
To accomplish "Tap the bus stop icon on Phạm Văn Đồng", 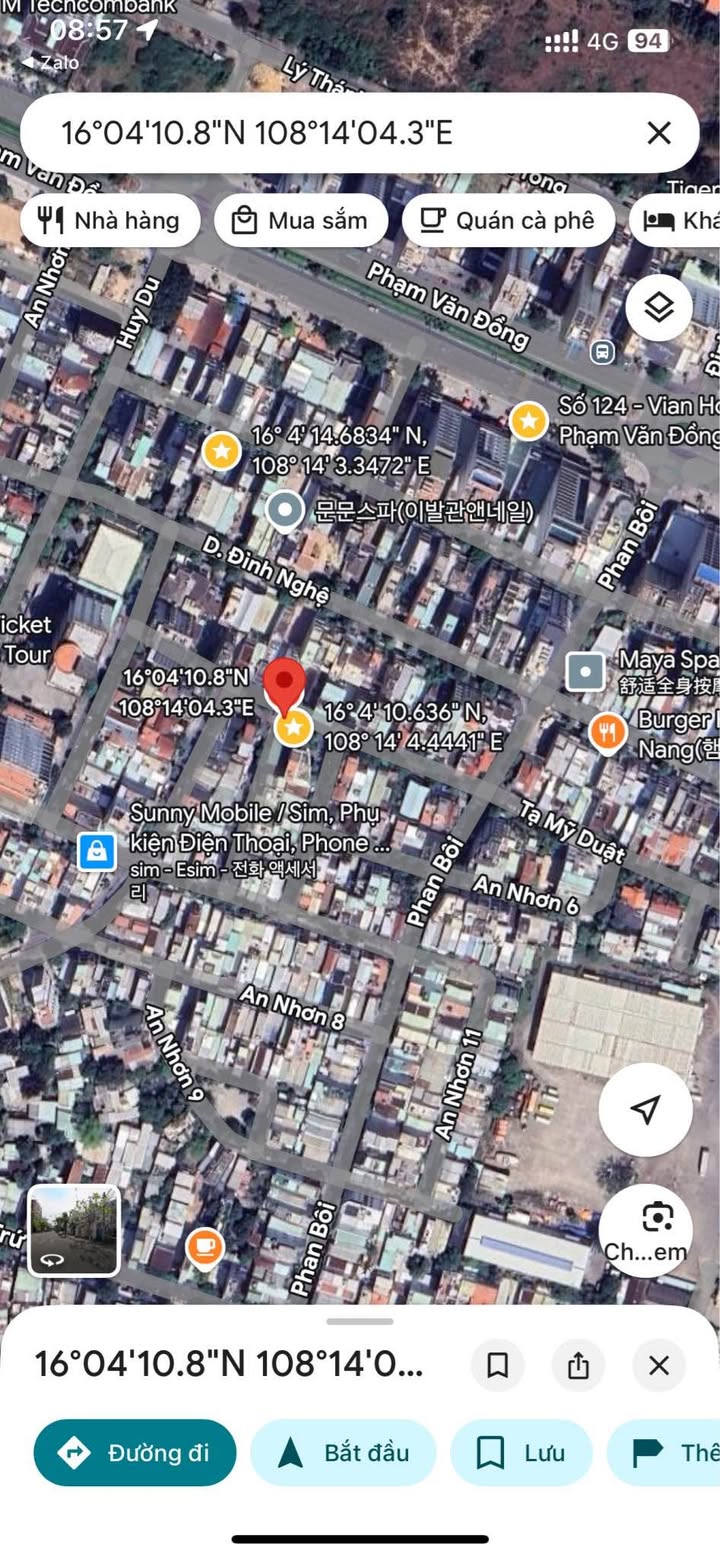I will 602,351.
